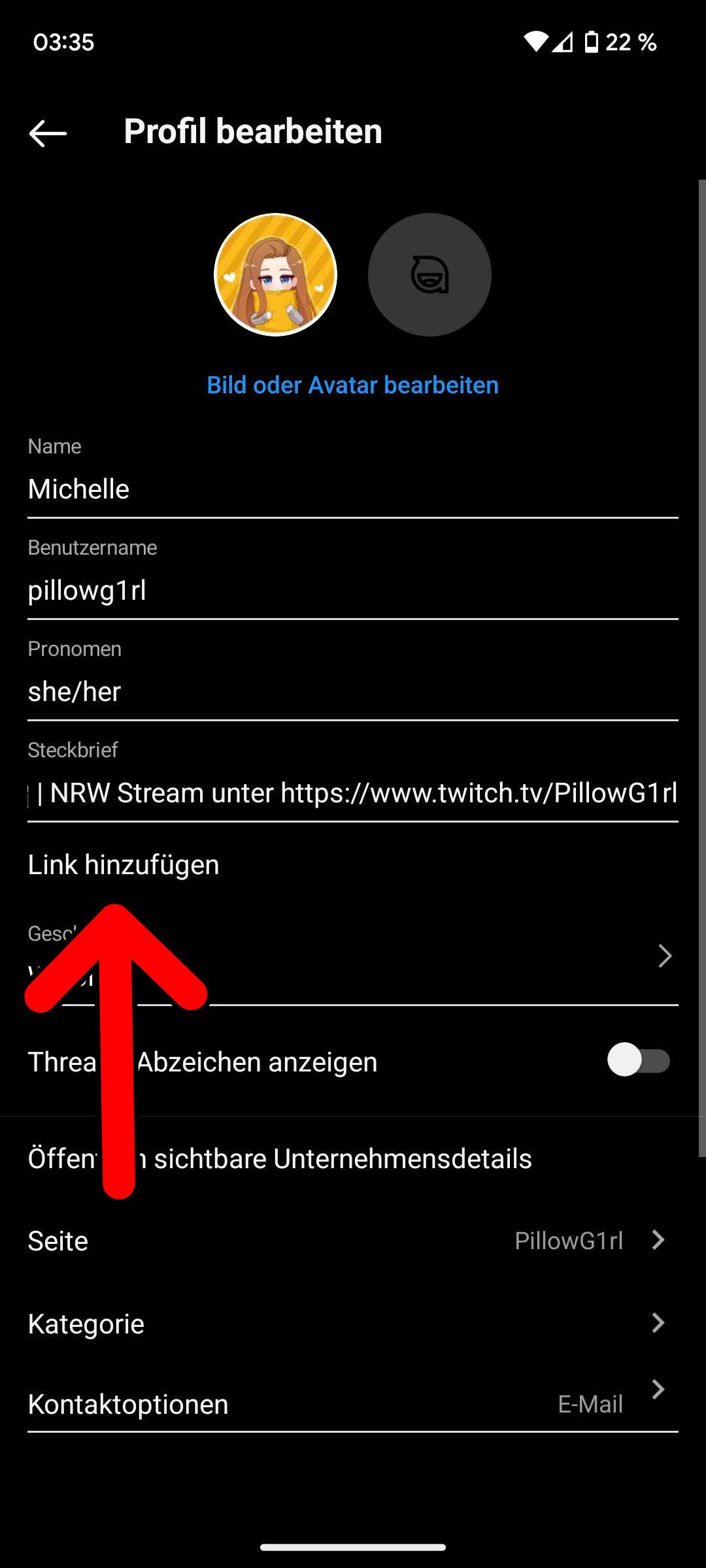Open the grey avatar placeholder circle

(429, 274)
